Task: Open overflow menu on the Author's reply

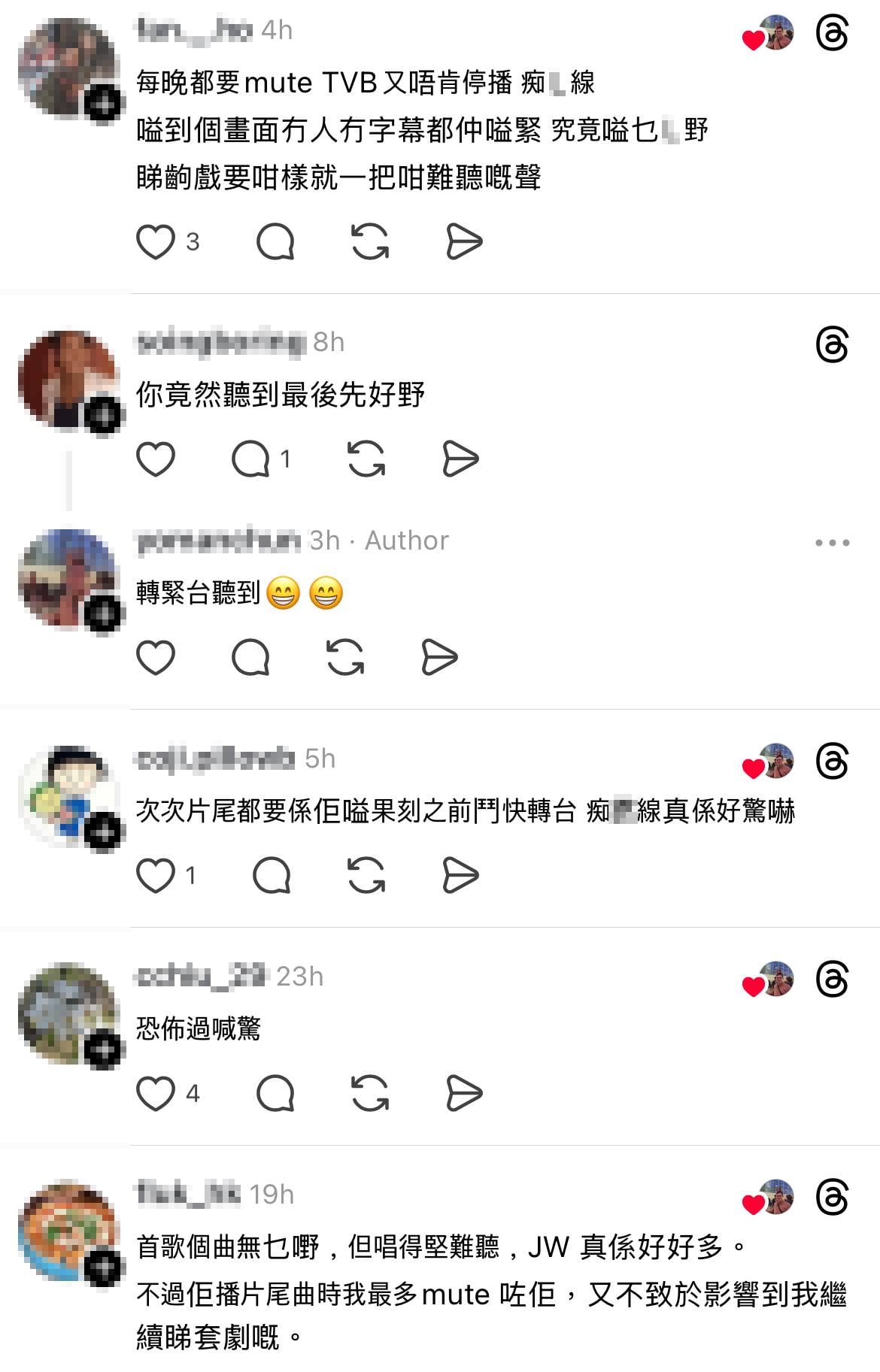Action: pos(832,542)
